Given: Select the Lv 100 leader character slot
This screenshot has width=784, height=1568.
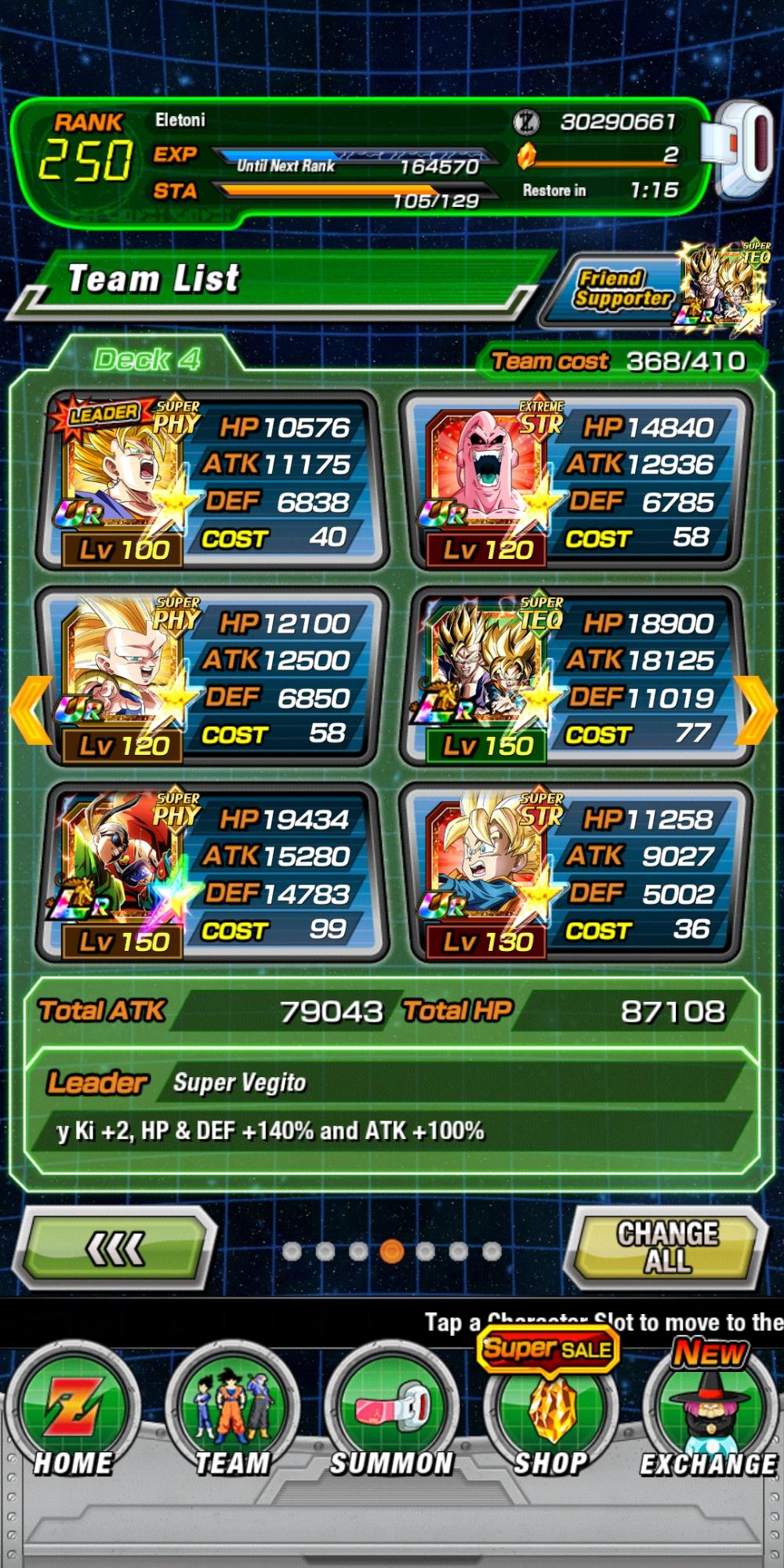Looking at the screenshot, I should pos(212,481).
